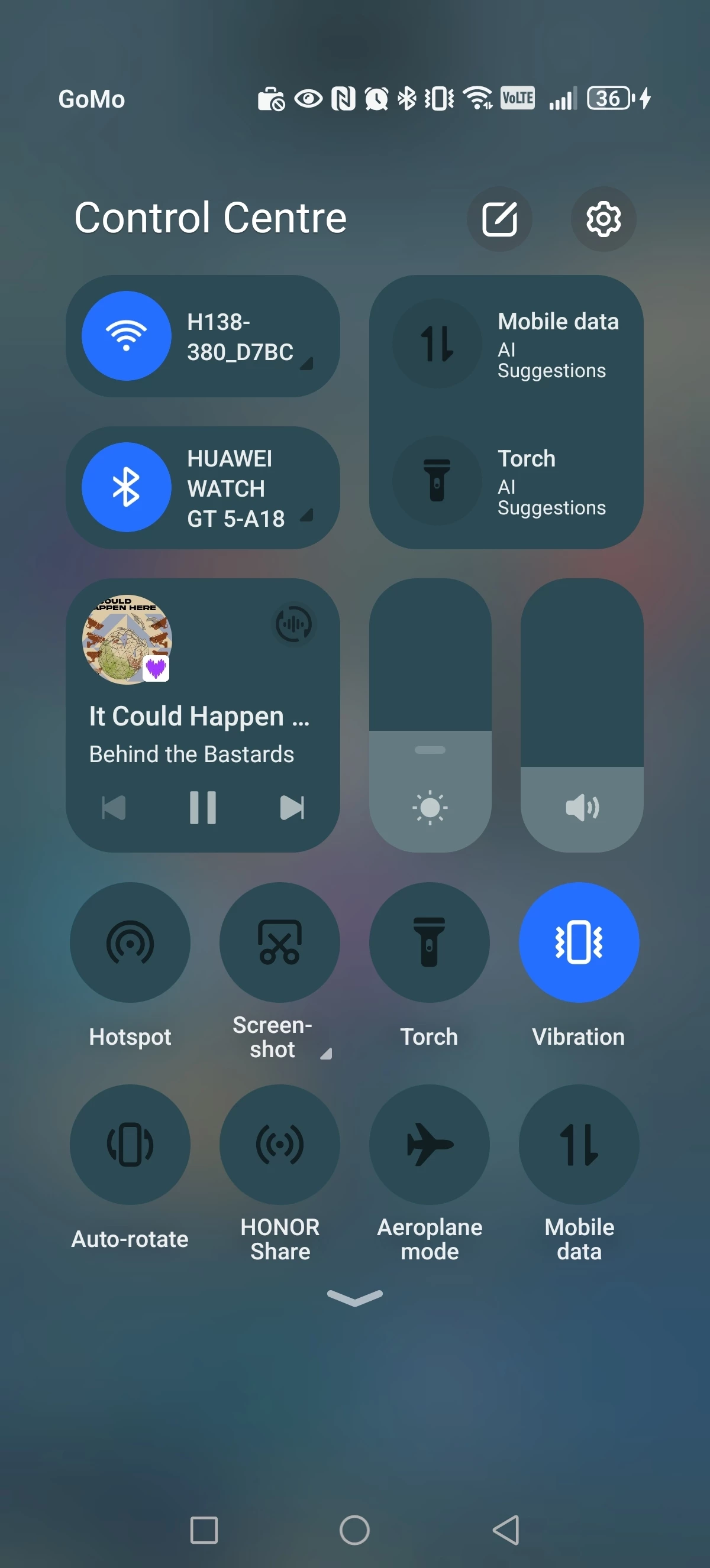Viewport: 710px width, 1568px height.
Task: Switch on Aeroplane mode
Action: [430, 1144]
